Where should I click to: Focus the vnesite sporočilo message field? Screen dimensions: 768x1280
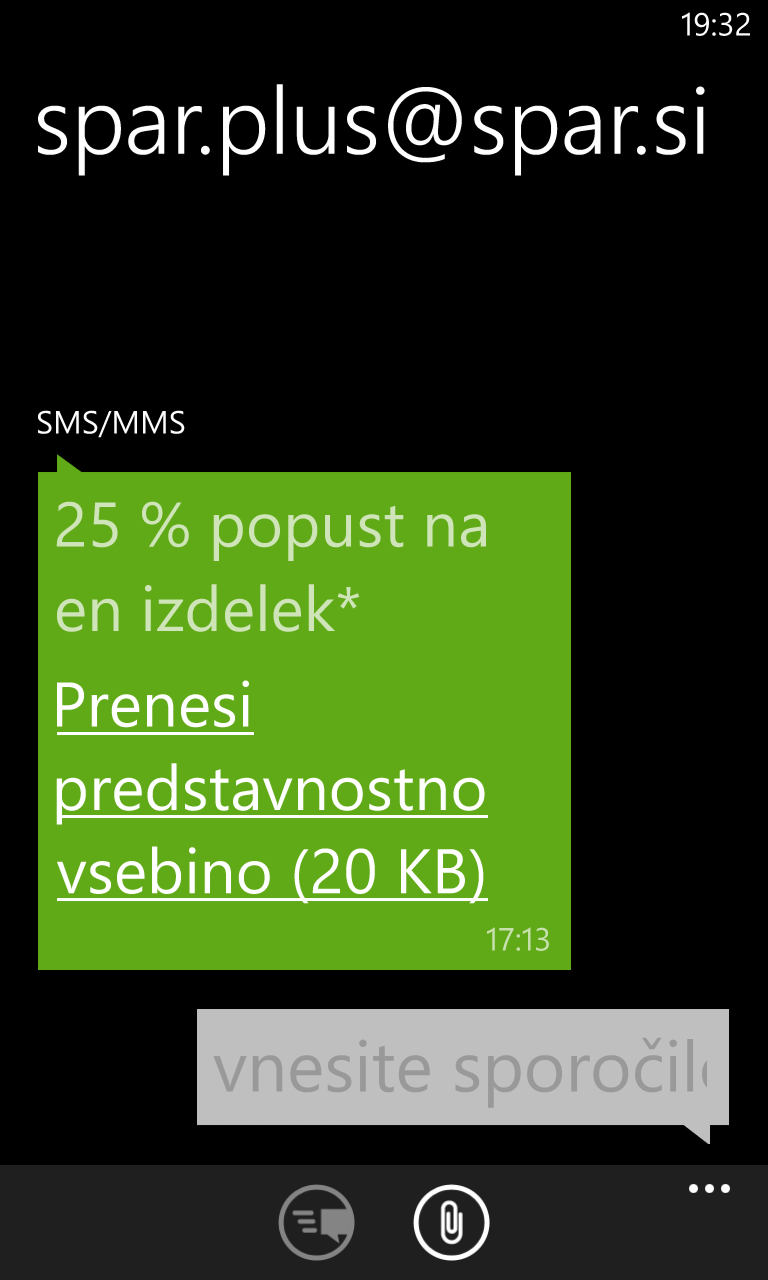pyautogui.click(x=463, y=1067)
